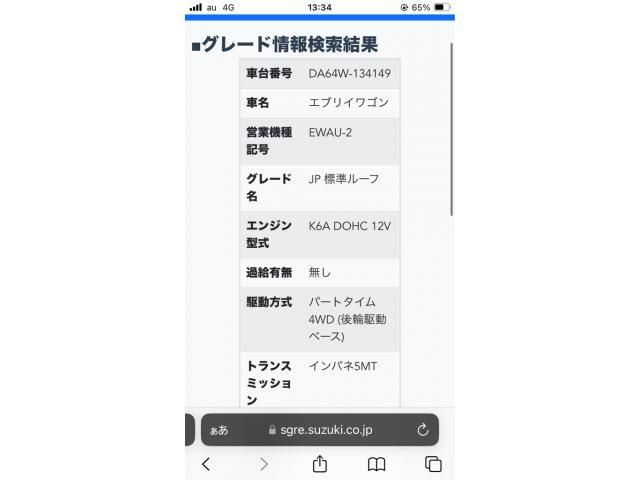Tap the sgre.suzuki.co.jp address bar
The height and width of the screenshot is (480, 640).
[320, 430]
